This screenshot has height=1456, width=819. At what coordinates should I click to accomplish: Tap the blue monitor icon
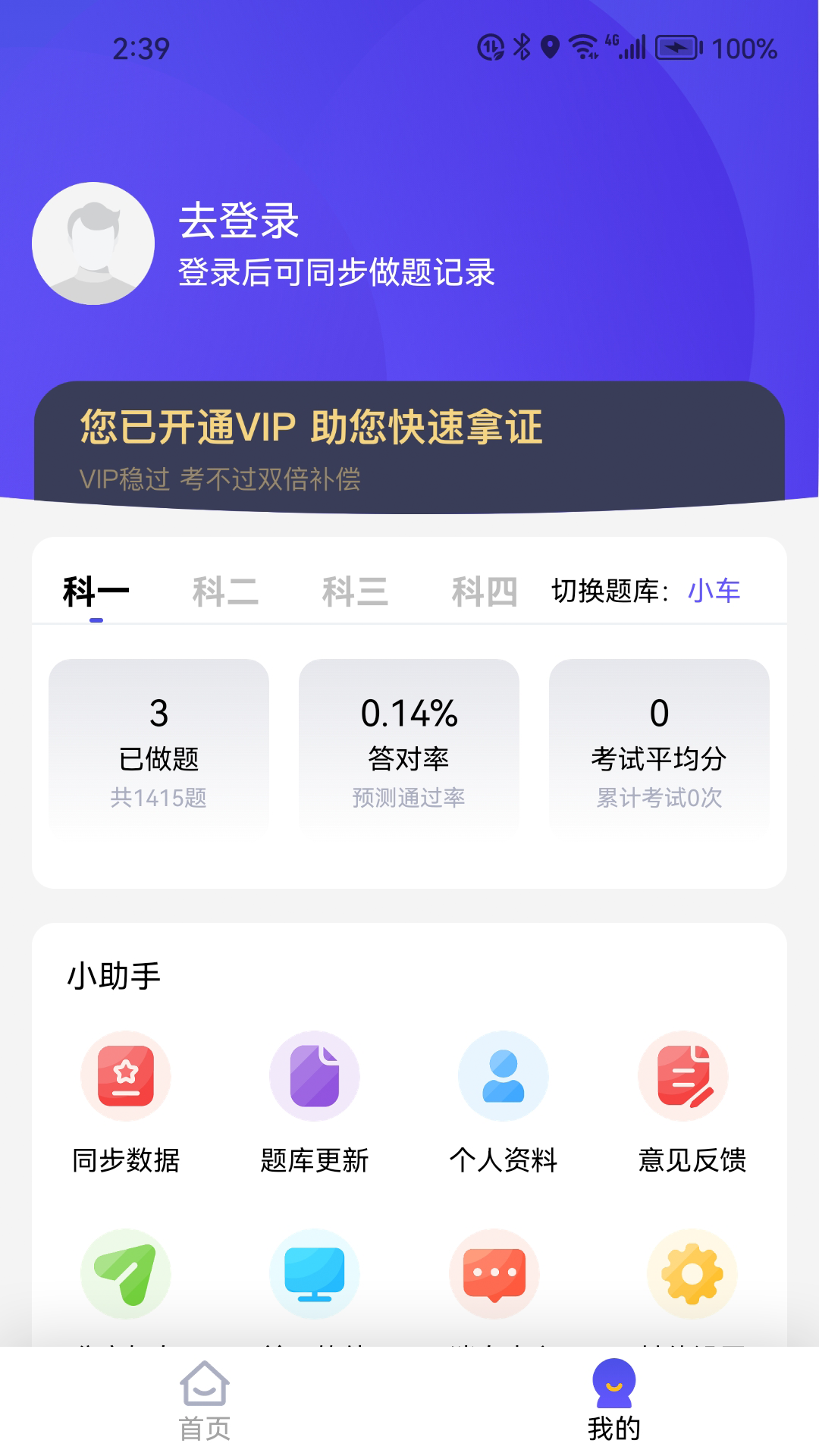click(315, 1274)
